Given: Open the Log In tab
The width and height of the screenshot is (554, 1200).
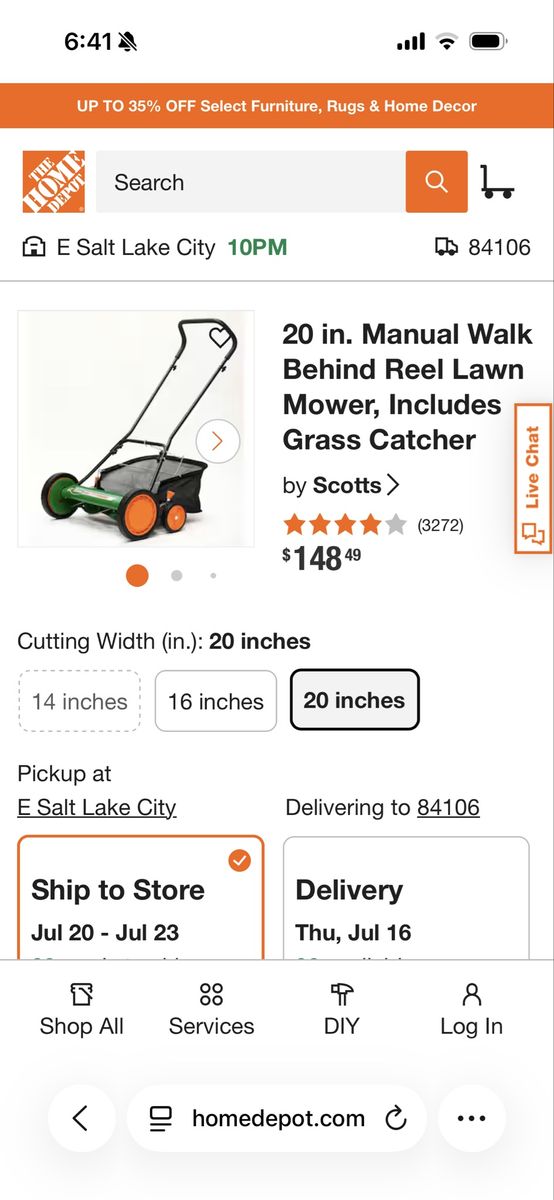Looking at the screenshot, I should (x=472, y=1010).
